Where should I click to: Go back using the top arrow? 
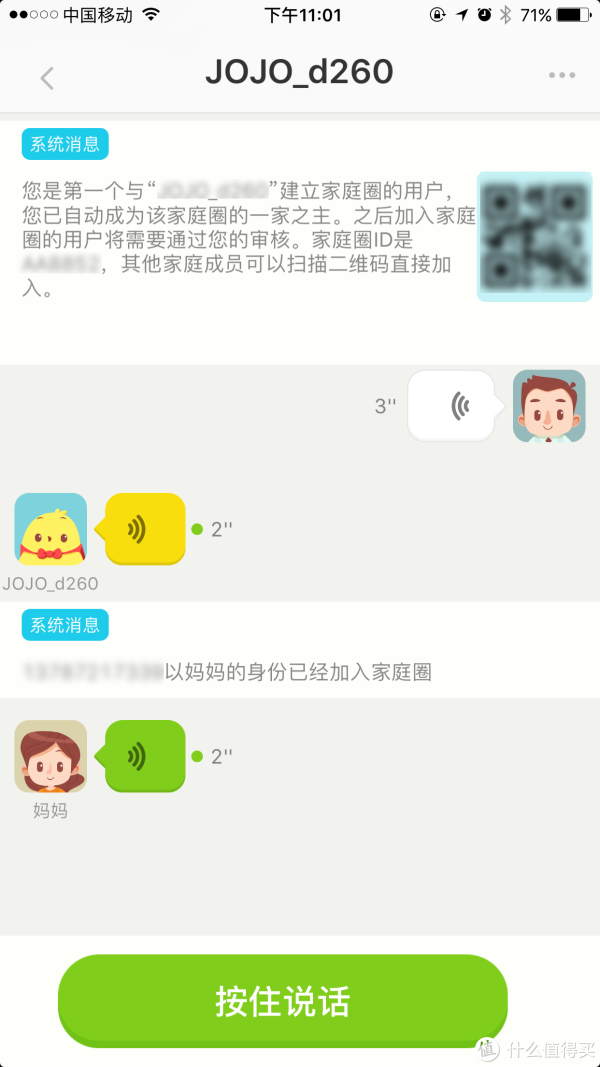click(x=46, y=77)
